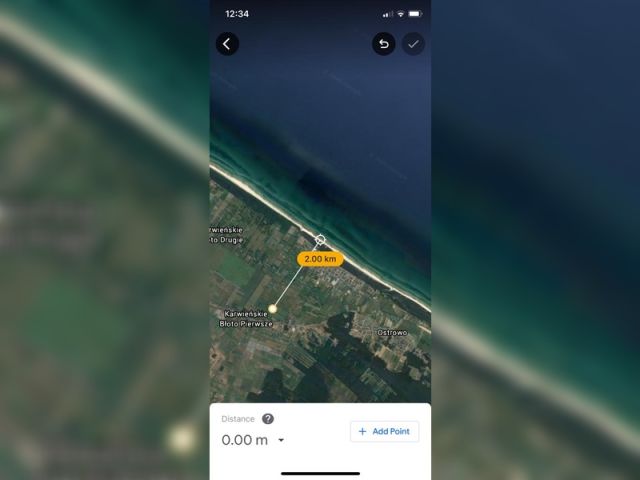The image size is (640, 480).
Task: Tap the Add Point button
Action: coord(384,431)
